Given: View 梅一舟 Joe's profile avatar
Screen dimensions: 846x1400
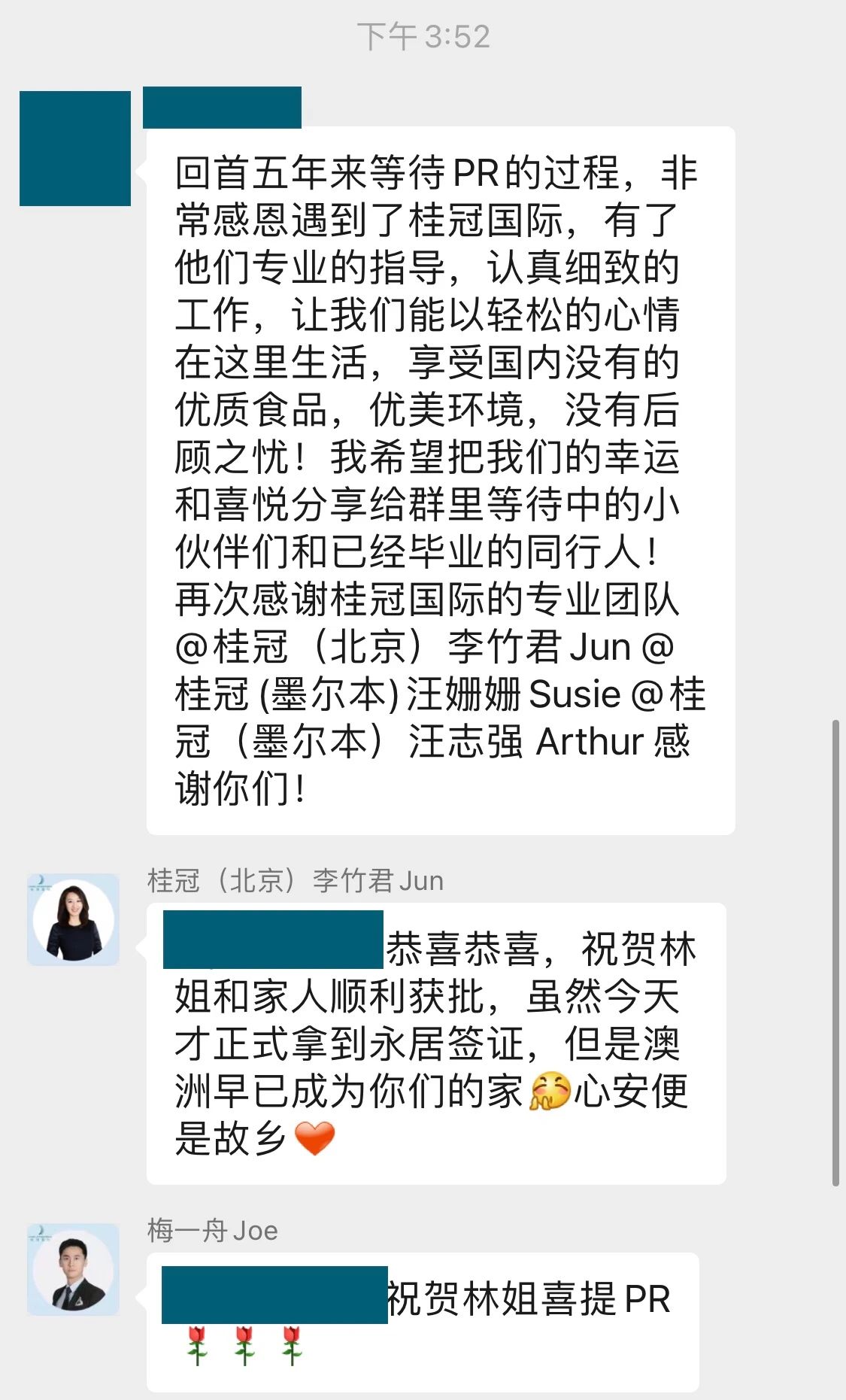Looking at the screenshot, I should [74, 1270].
